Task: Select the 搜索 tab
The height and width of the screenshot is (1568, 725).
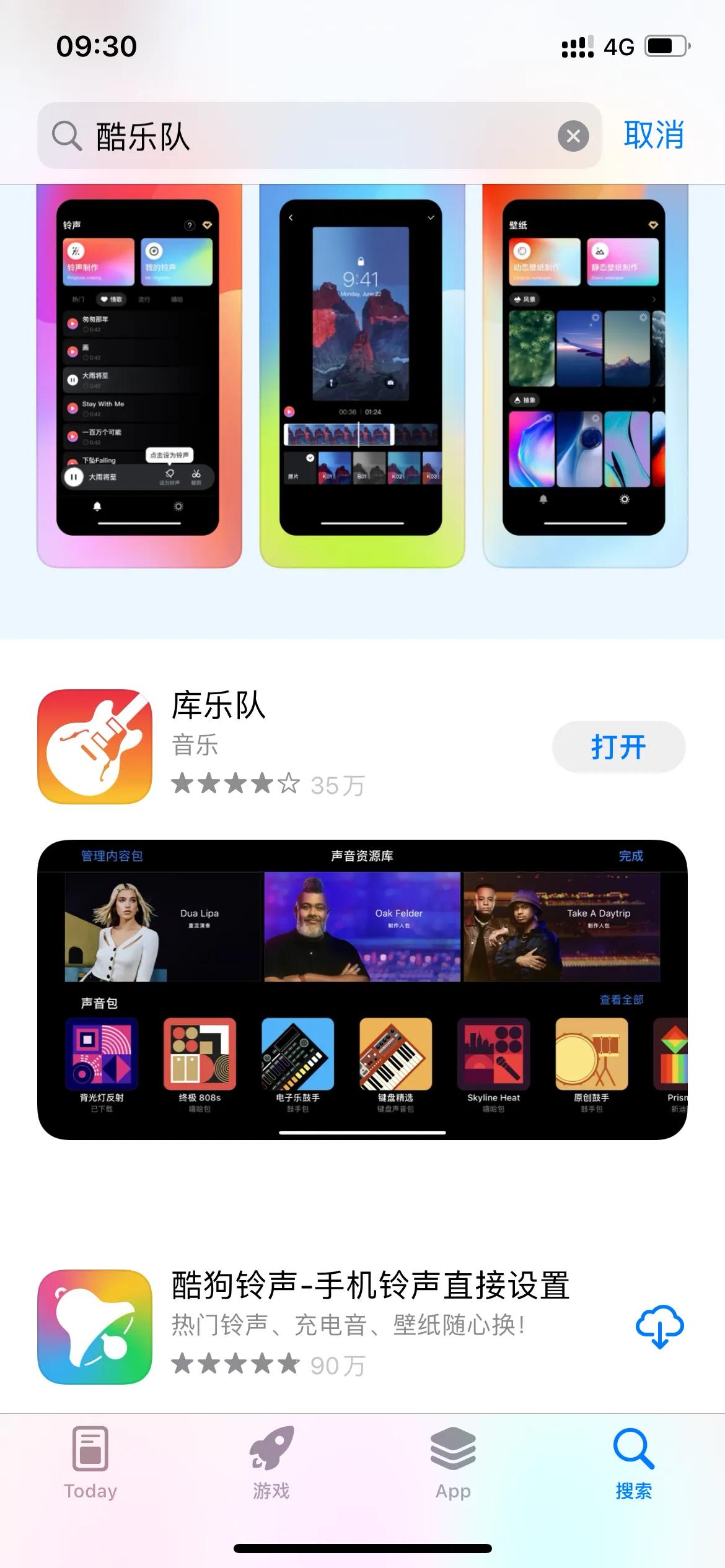Action: click(633, 1463)
